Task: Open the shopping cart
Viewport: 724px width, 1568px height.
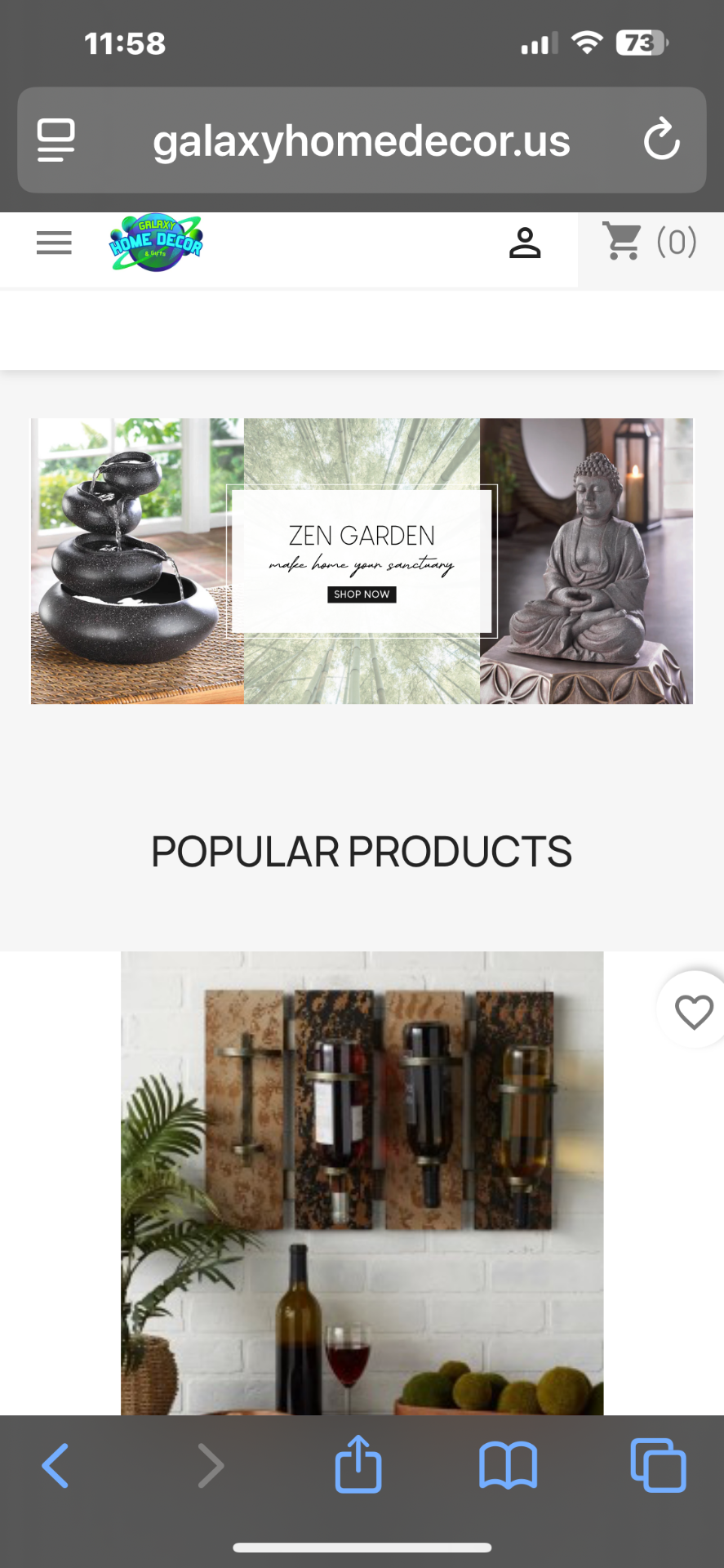Action: click(650, 243)
